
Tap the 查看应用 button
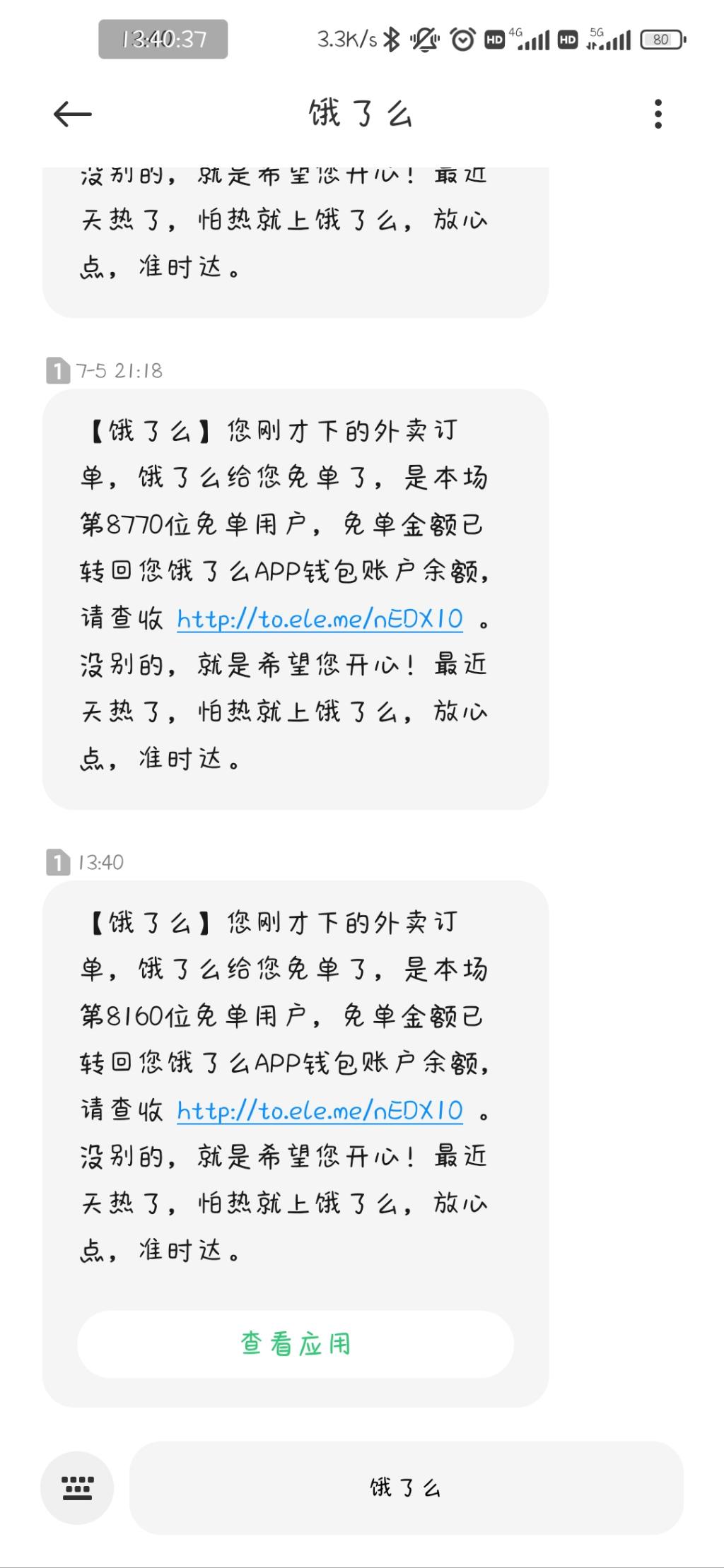tap(296, 1343)
